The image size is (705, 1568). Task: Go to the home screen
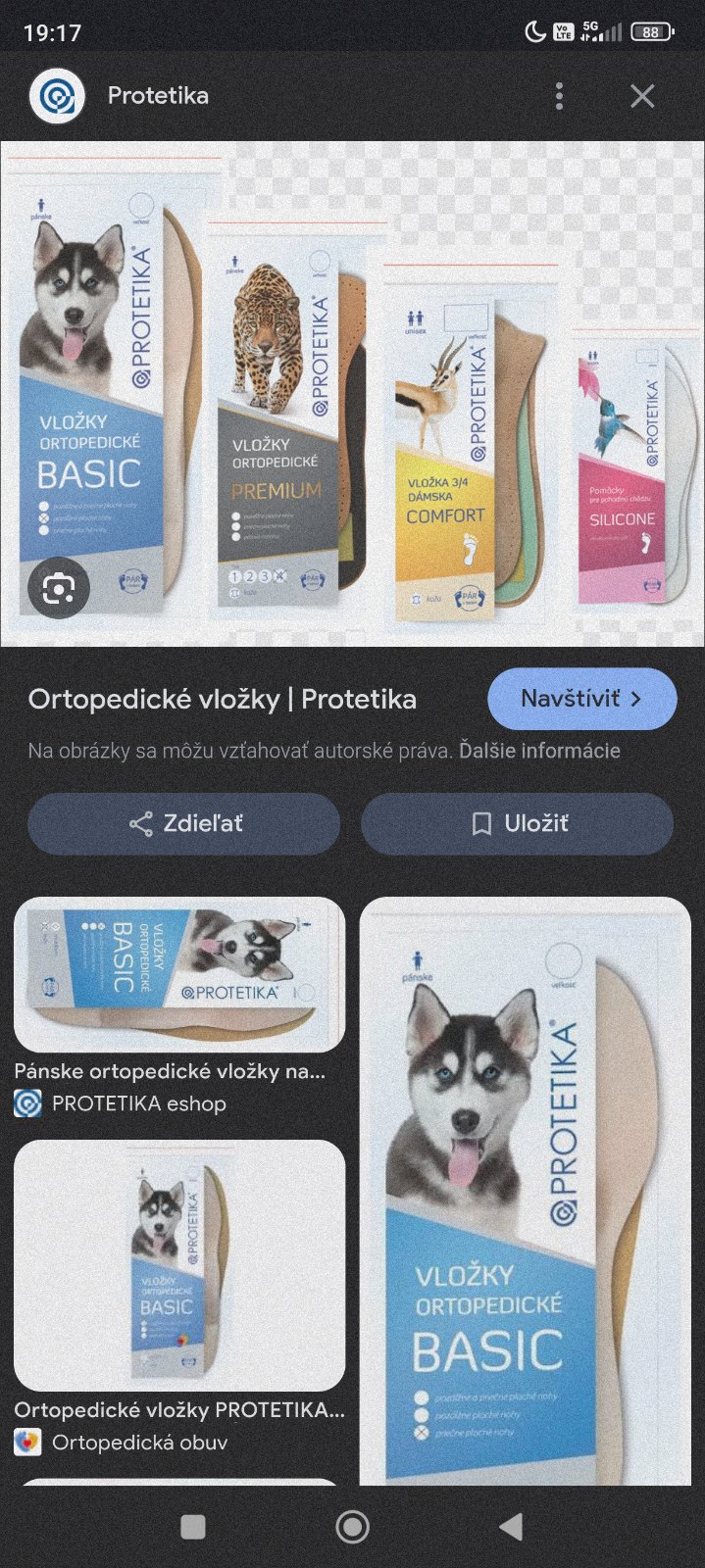point(352,1526)
